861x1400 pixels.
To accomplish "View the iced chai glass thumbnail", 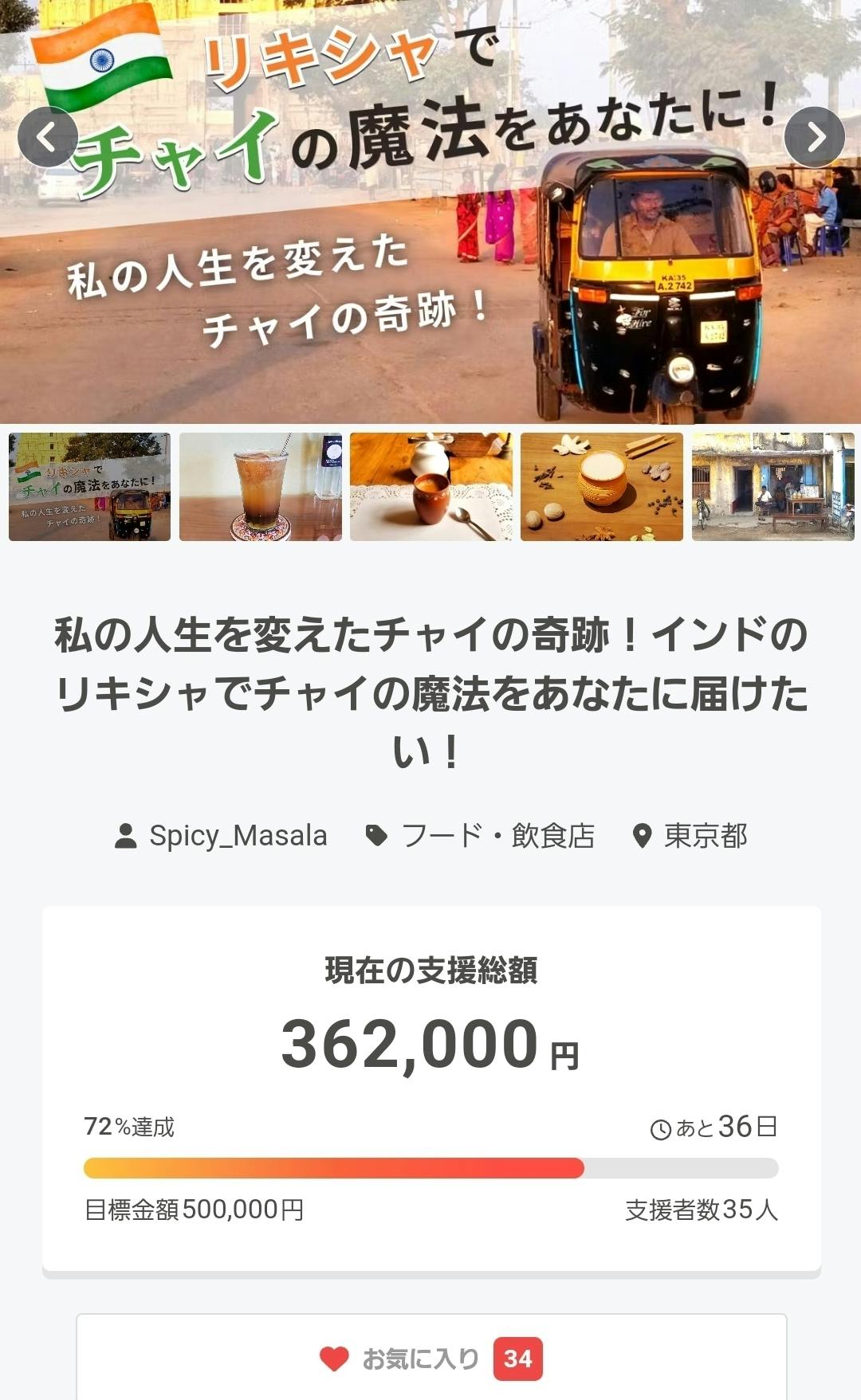I will 261,487.
